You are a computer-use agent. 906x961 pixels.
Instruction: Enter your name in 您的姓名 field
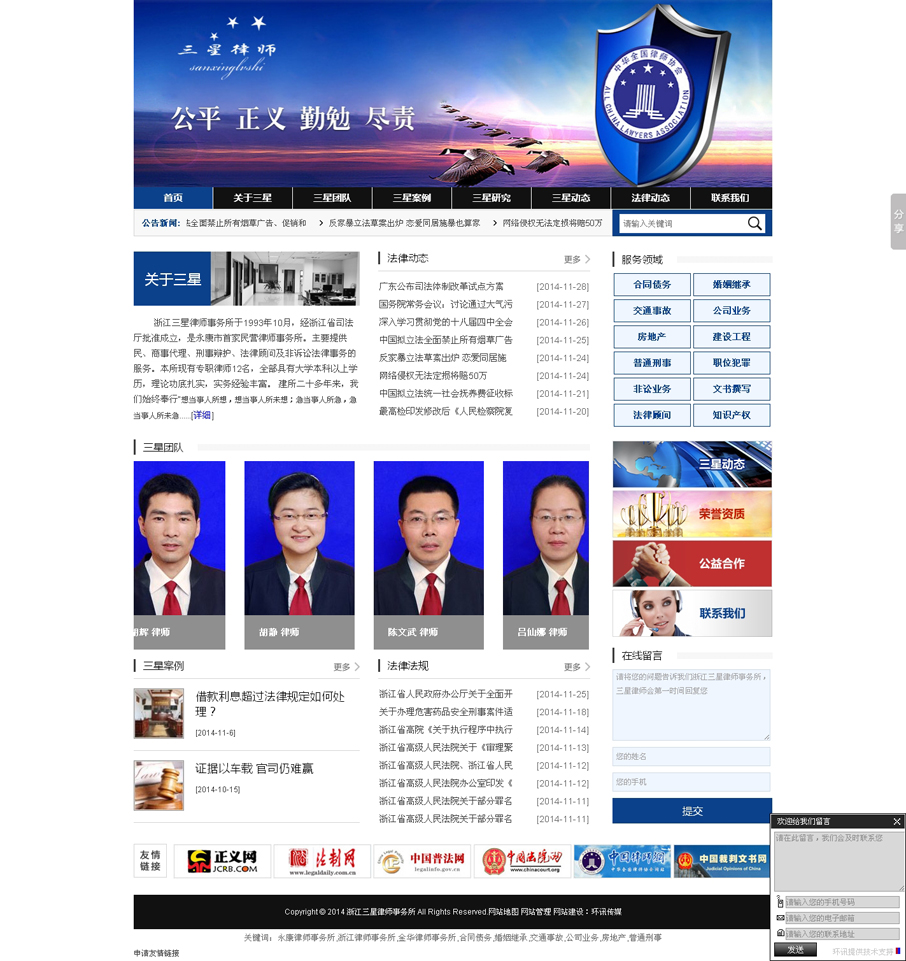[x=692, y=756]
